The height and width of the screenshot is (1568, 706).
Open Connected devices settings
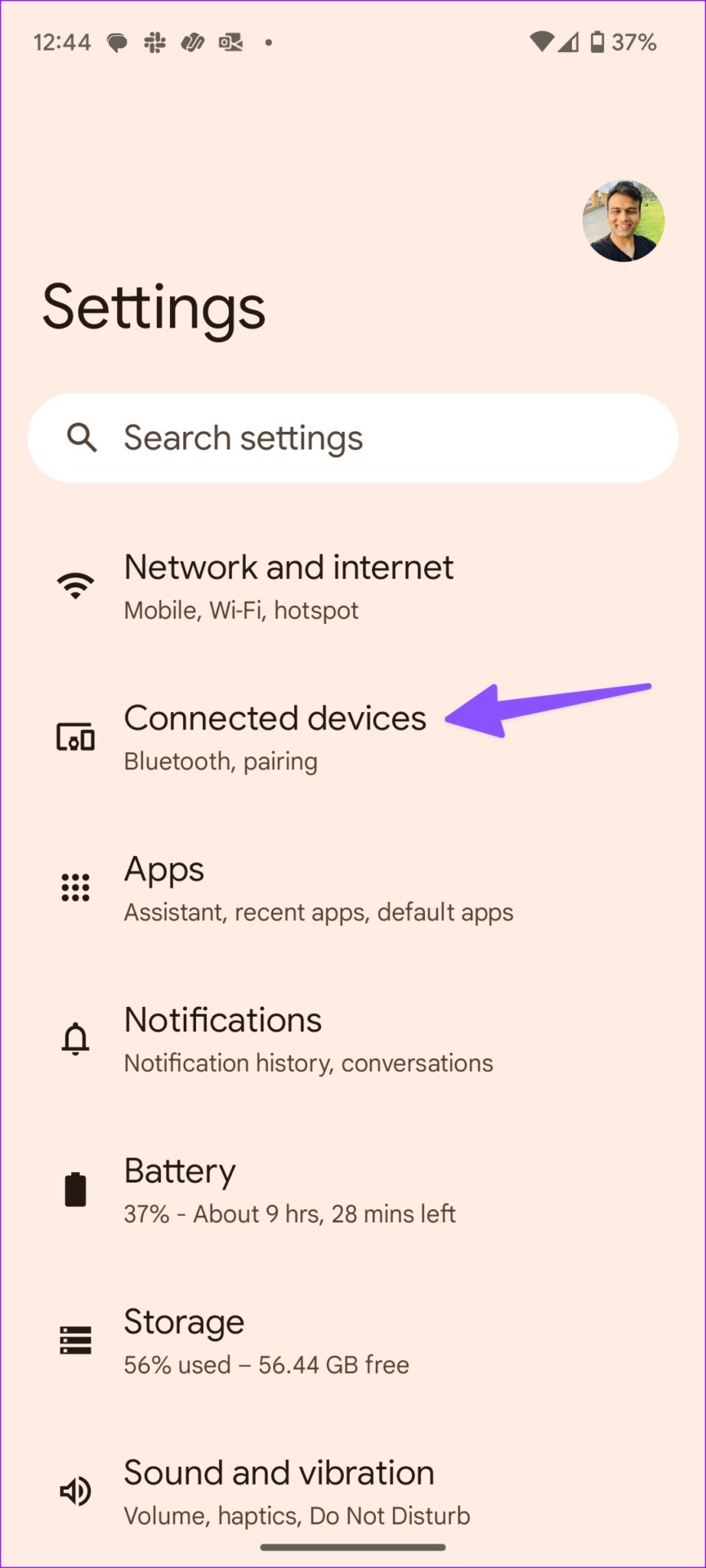coord(353,738)
